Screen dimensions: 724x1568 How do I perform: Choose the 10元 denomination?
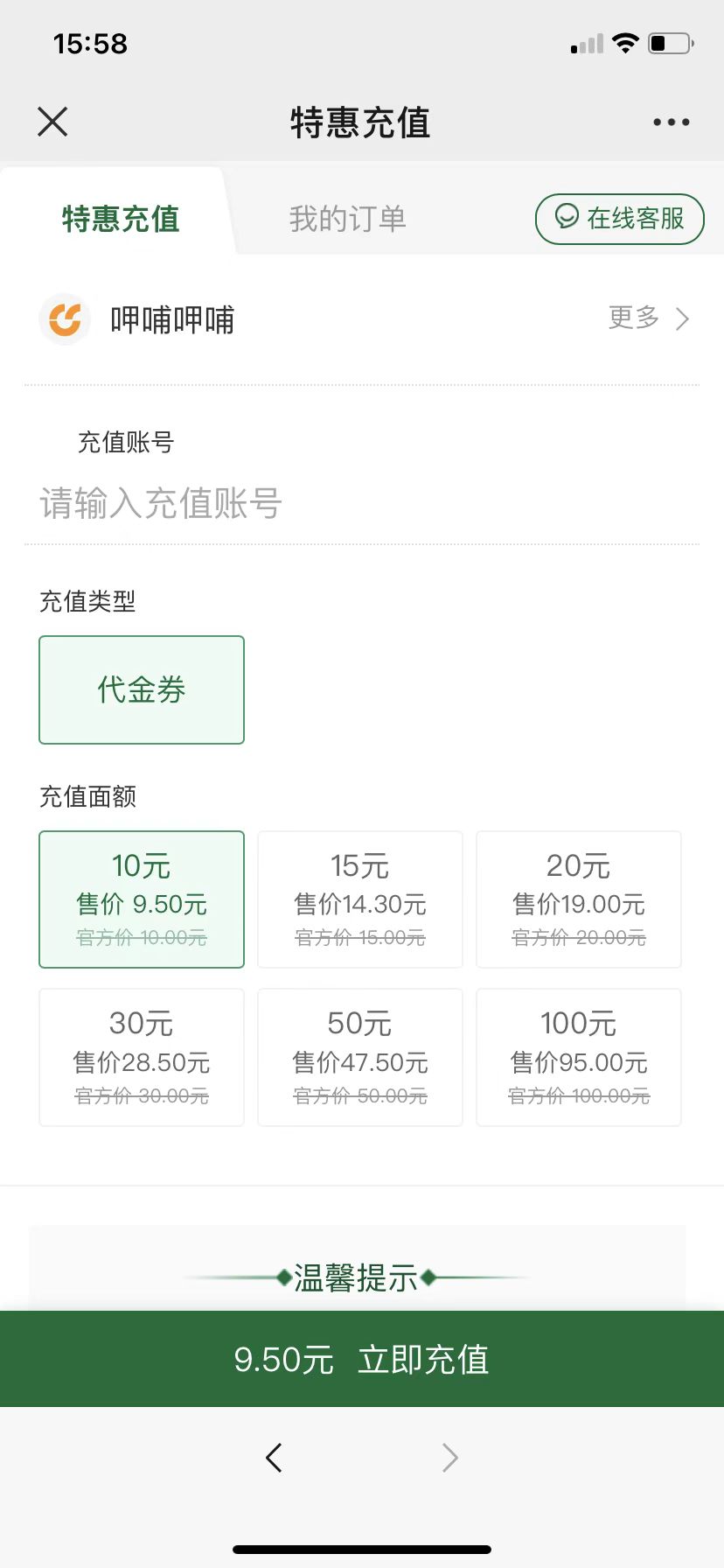pyautogui.click(x=142, y=899)
